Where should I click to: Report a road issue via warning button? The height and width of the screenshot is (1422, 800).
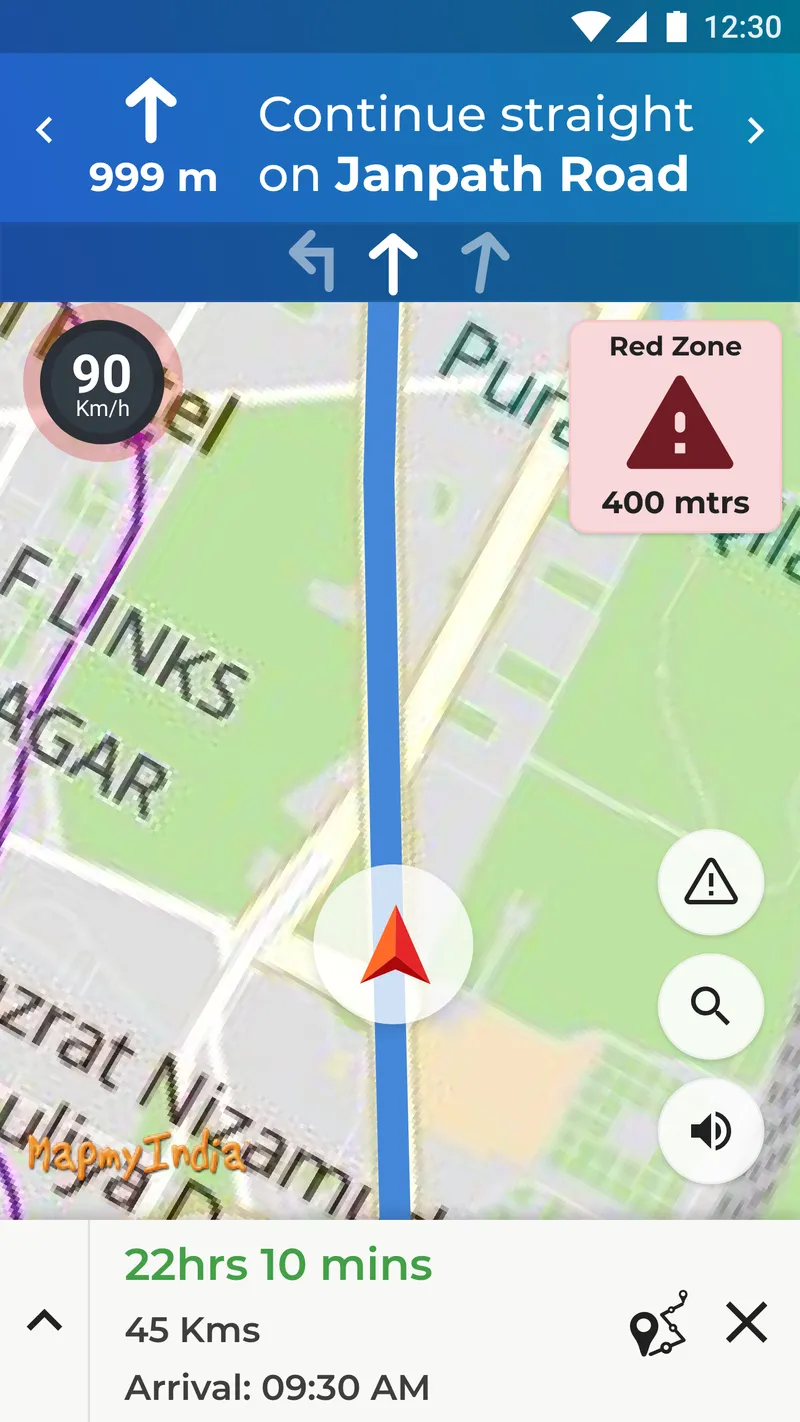point(710,883)
